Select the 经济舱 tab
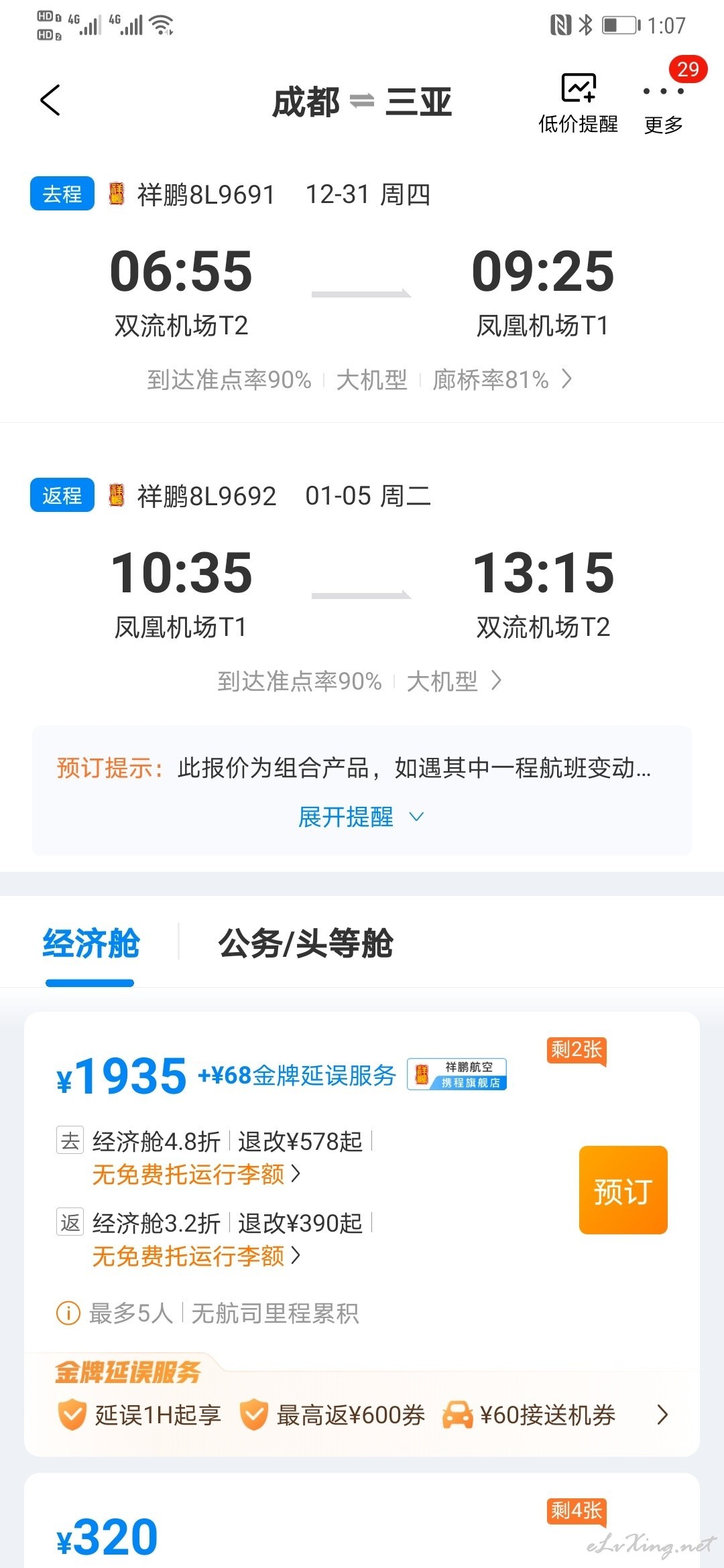The image size is (724, 1568). pos(90,943)
